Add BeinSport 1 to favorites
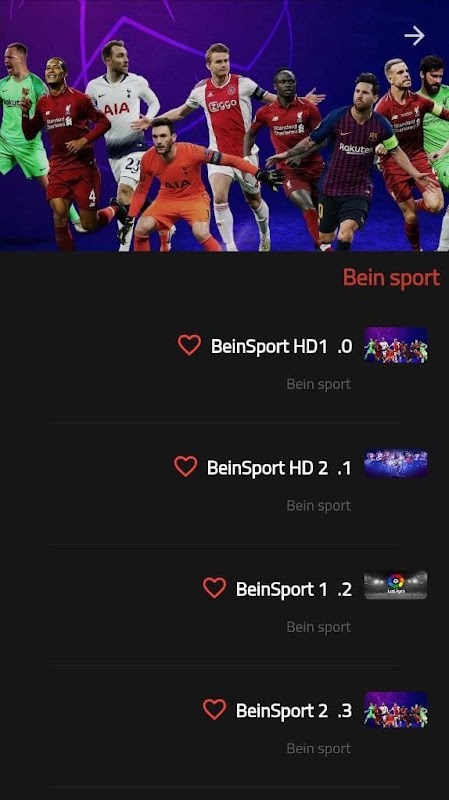449x800 pixels. (214, 588)
